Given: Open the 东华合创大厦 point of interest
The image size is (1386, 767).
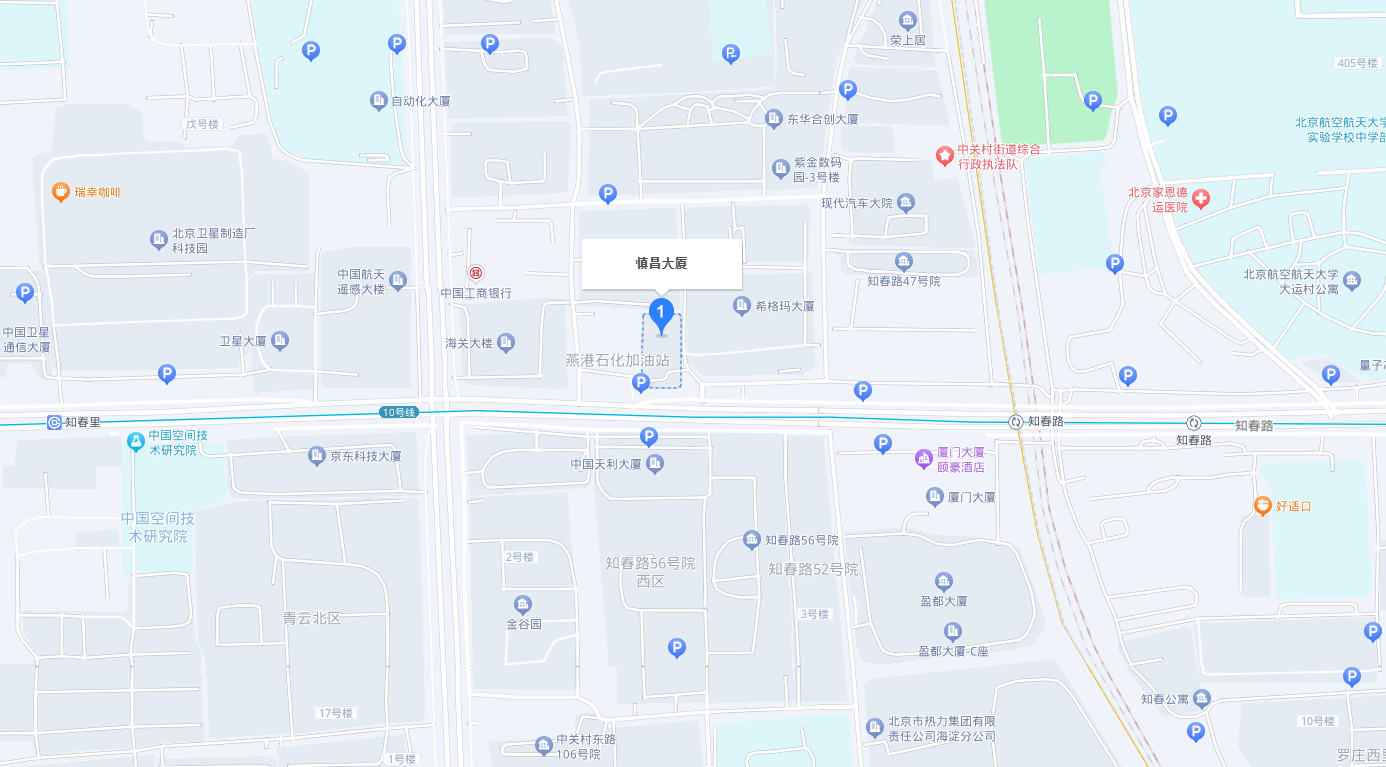Looking at the screenshot, I should pos(774,119).
